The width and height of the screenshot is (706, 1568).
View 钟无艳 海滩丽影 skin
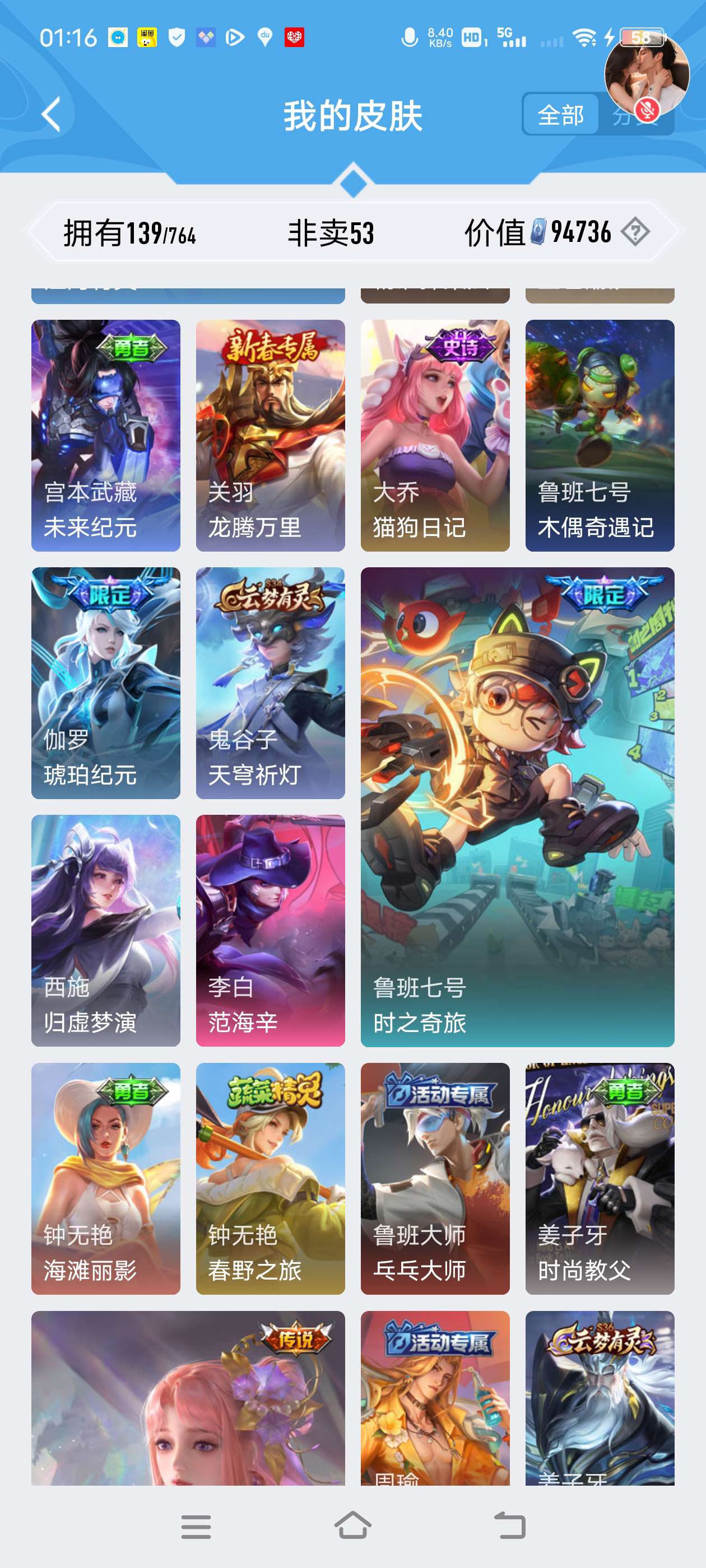pyautogui.click(x=105, y=1178)
